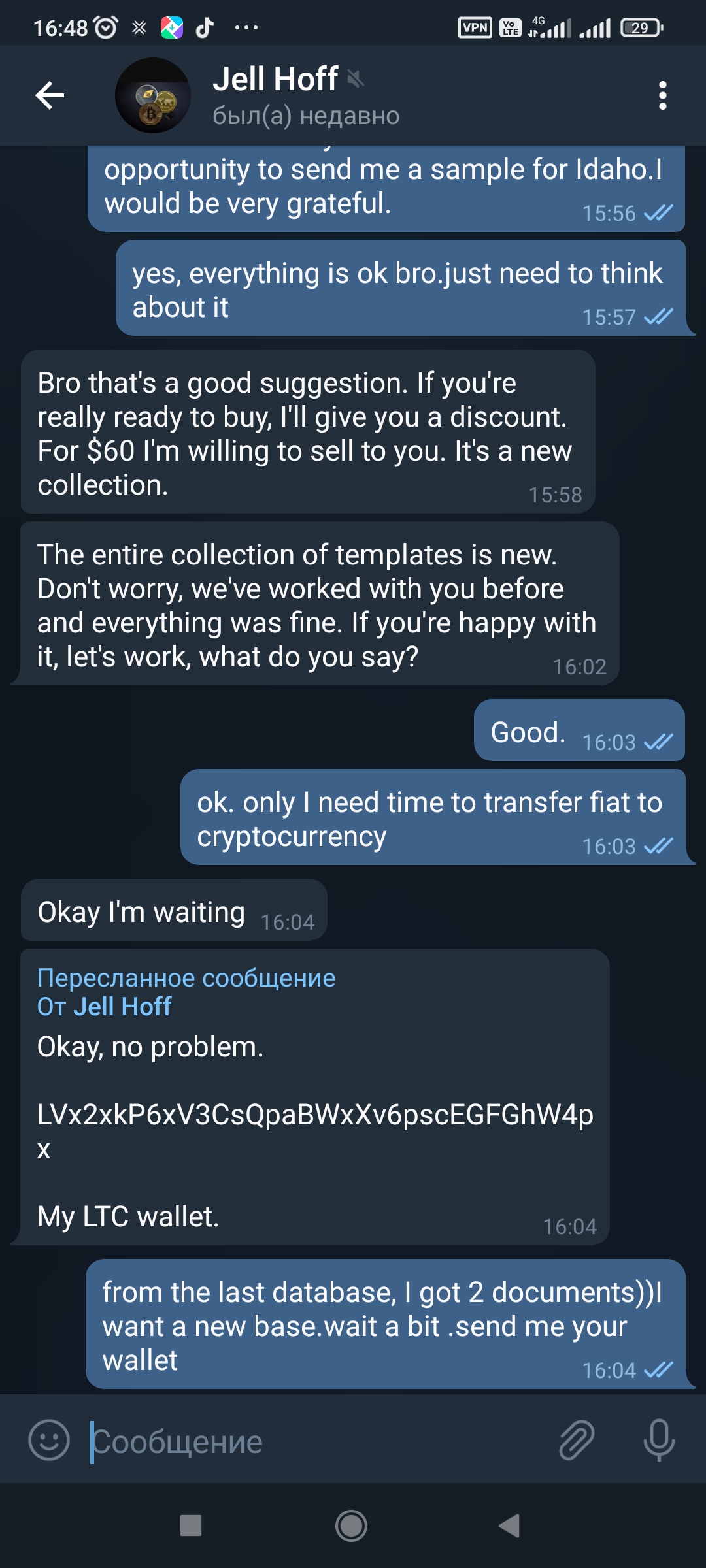Image resolution: width=706 pixels, height=1568 pixels.
Task: Open recent apps with the square button
Action: coord(191,1526)
